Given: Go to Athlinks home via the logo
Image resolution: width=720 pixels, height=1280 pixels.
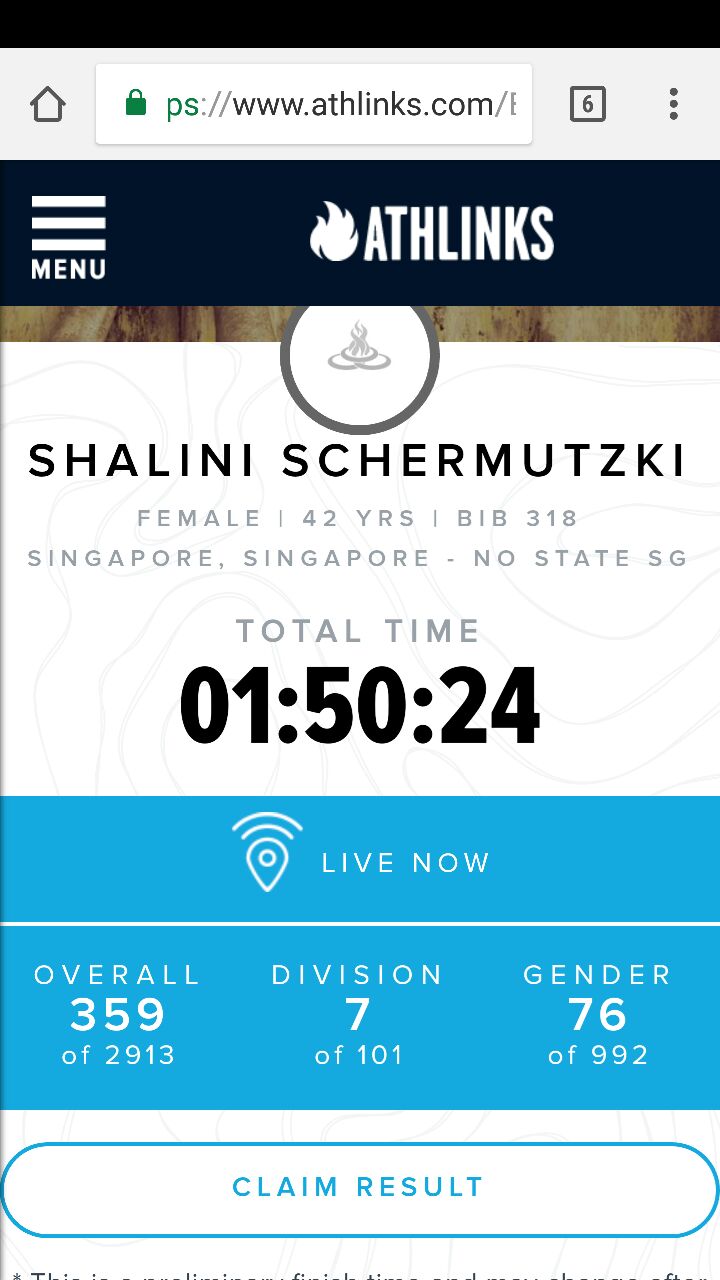Looking at the screenshot, I should [431, 232].
